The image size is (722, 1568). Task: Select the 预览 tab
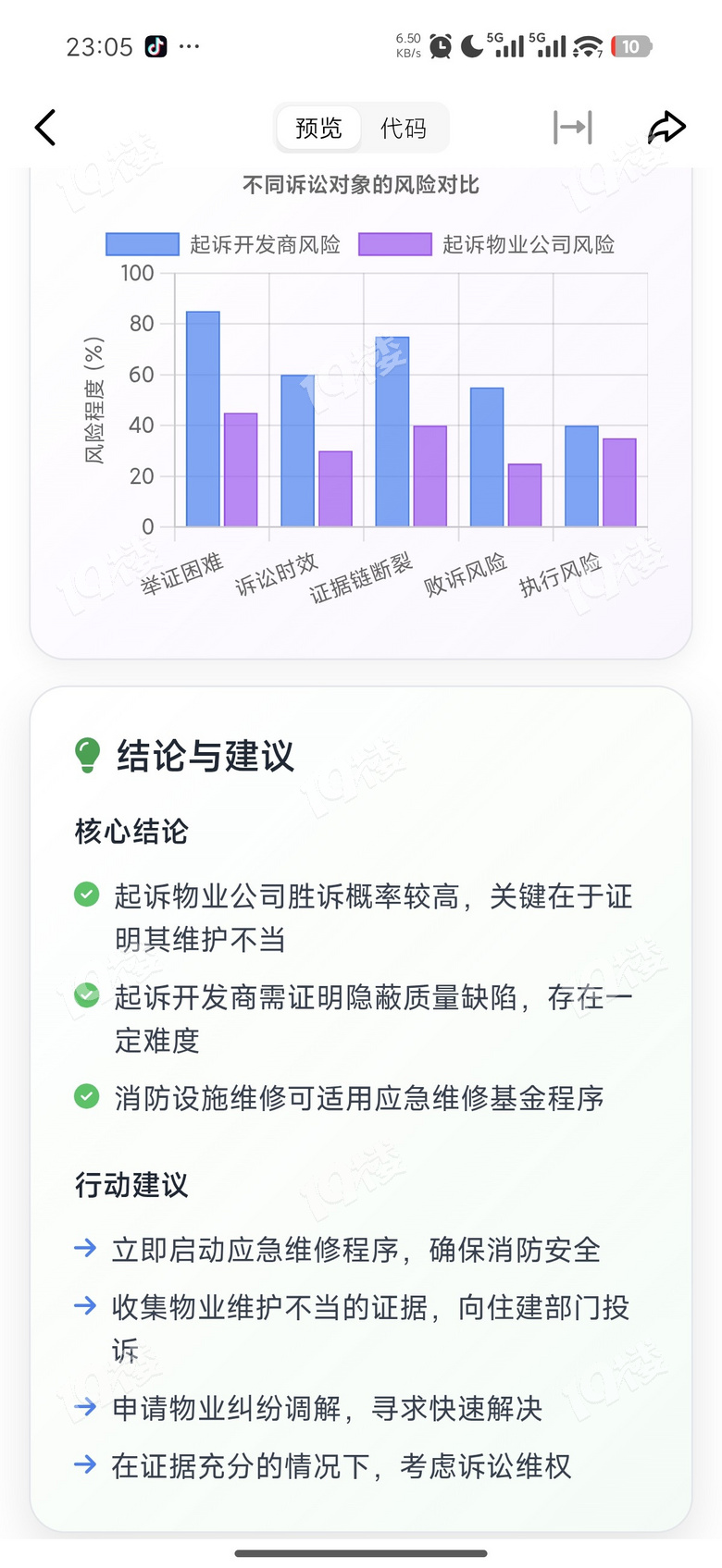(318, 128)
